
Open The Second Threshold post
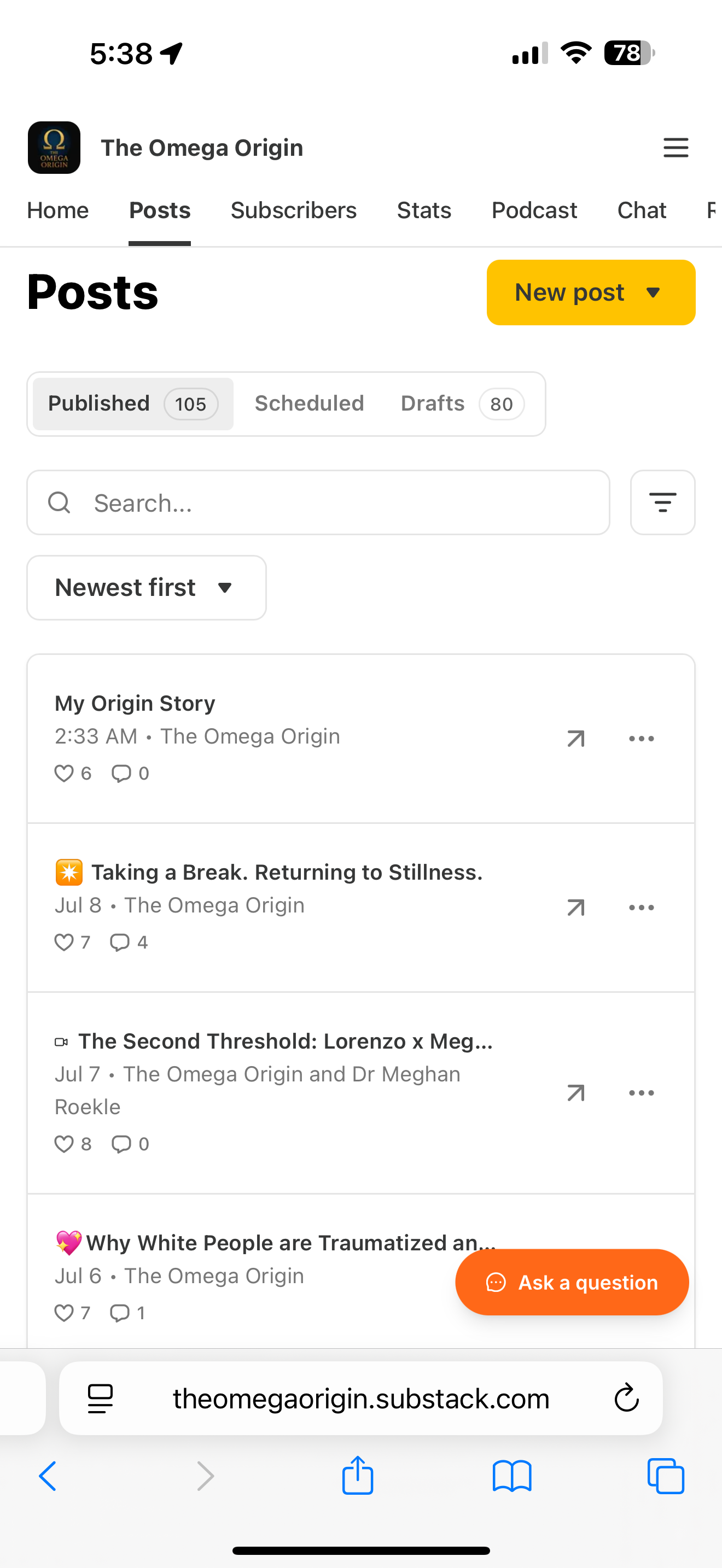click(285, 1042)
